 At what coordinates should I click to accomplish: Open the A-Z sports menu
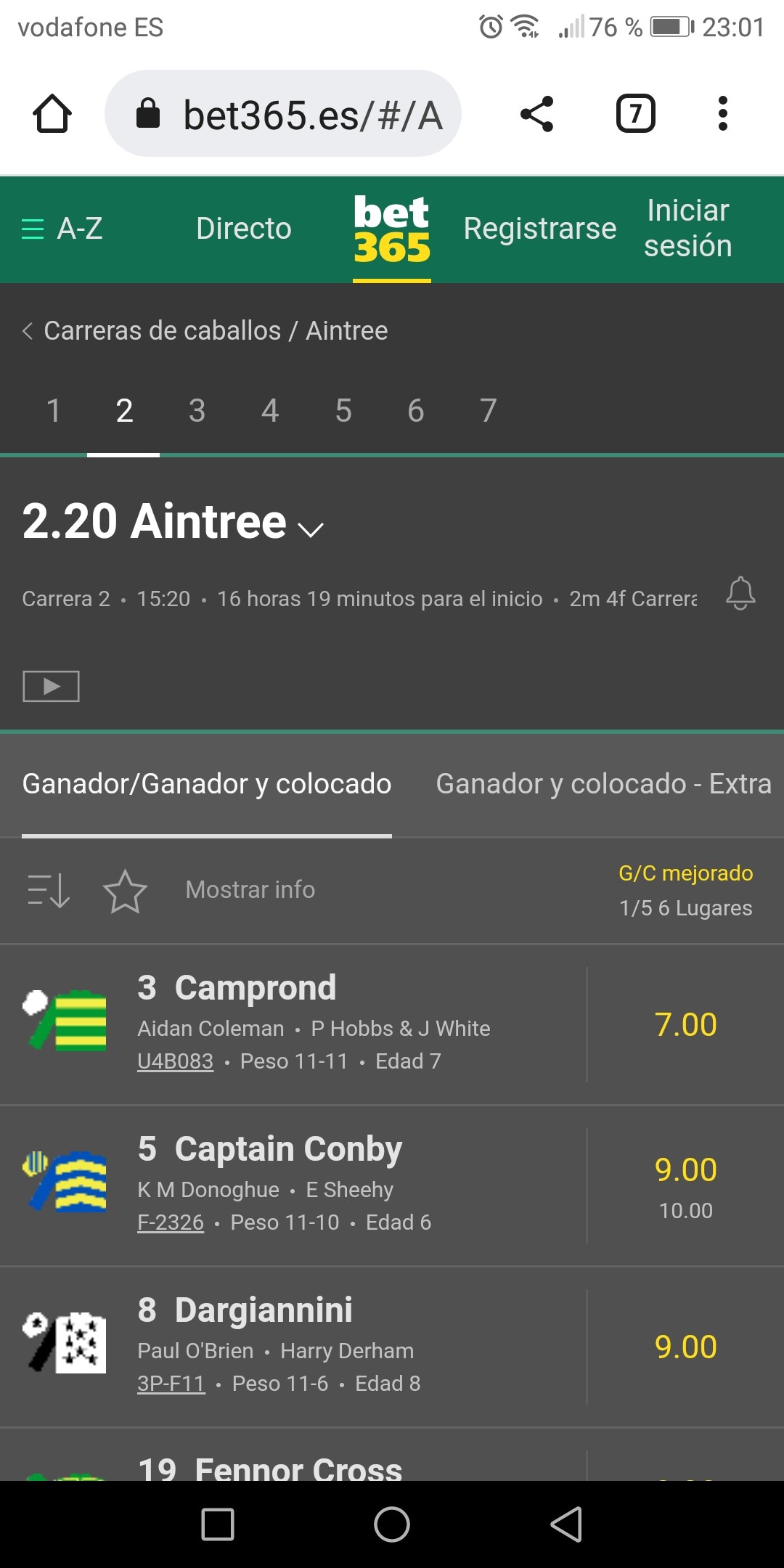click(x=62, y=229)
